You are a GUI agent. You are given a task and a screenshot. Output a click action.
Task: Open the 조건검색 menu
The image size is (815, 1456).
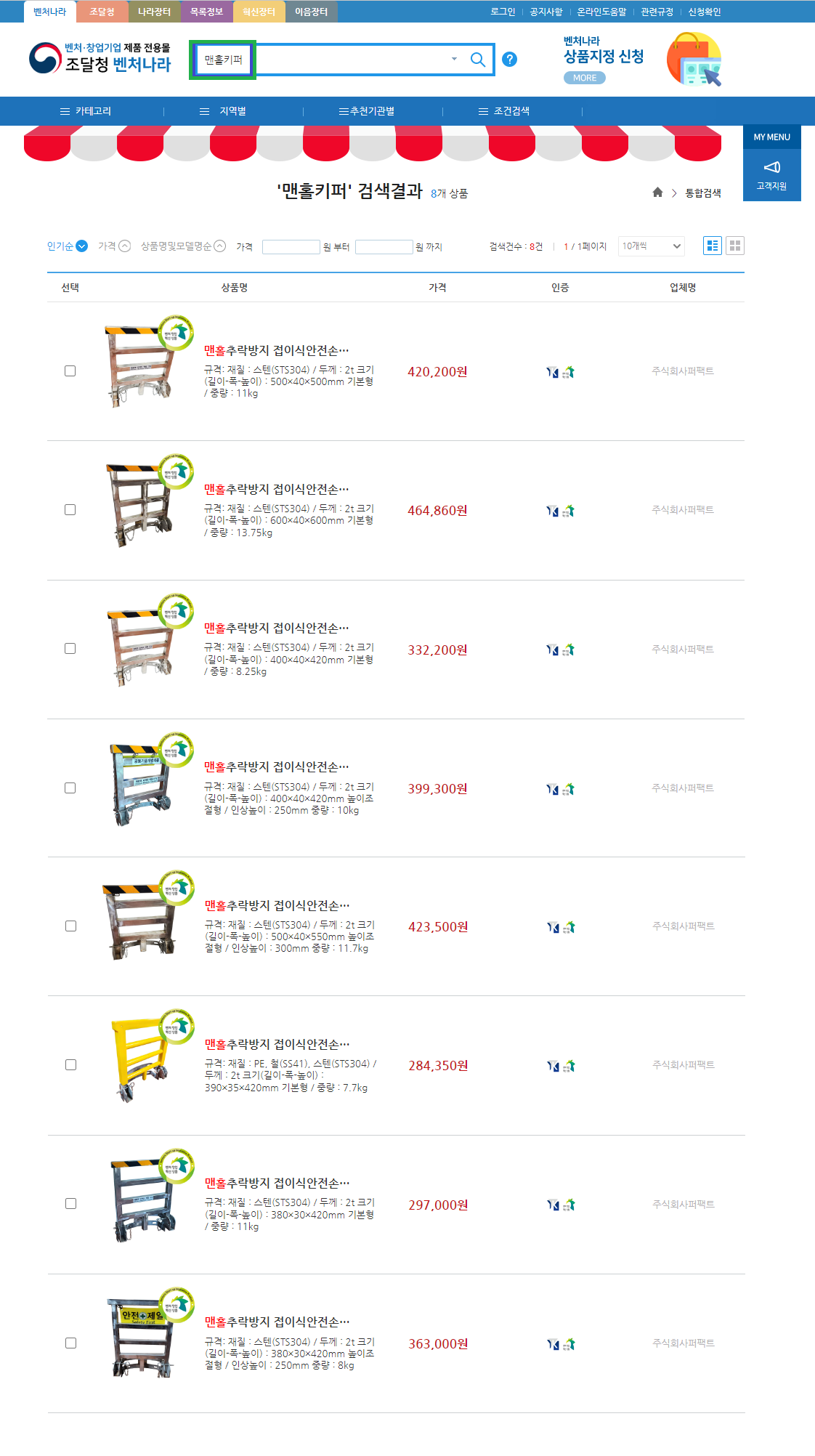pyautogui.click(x=504, y=111)
